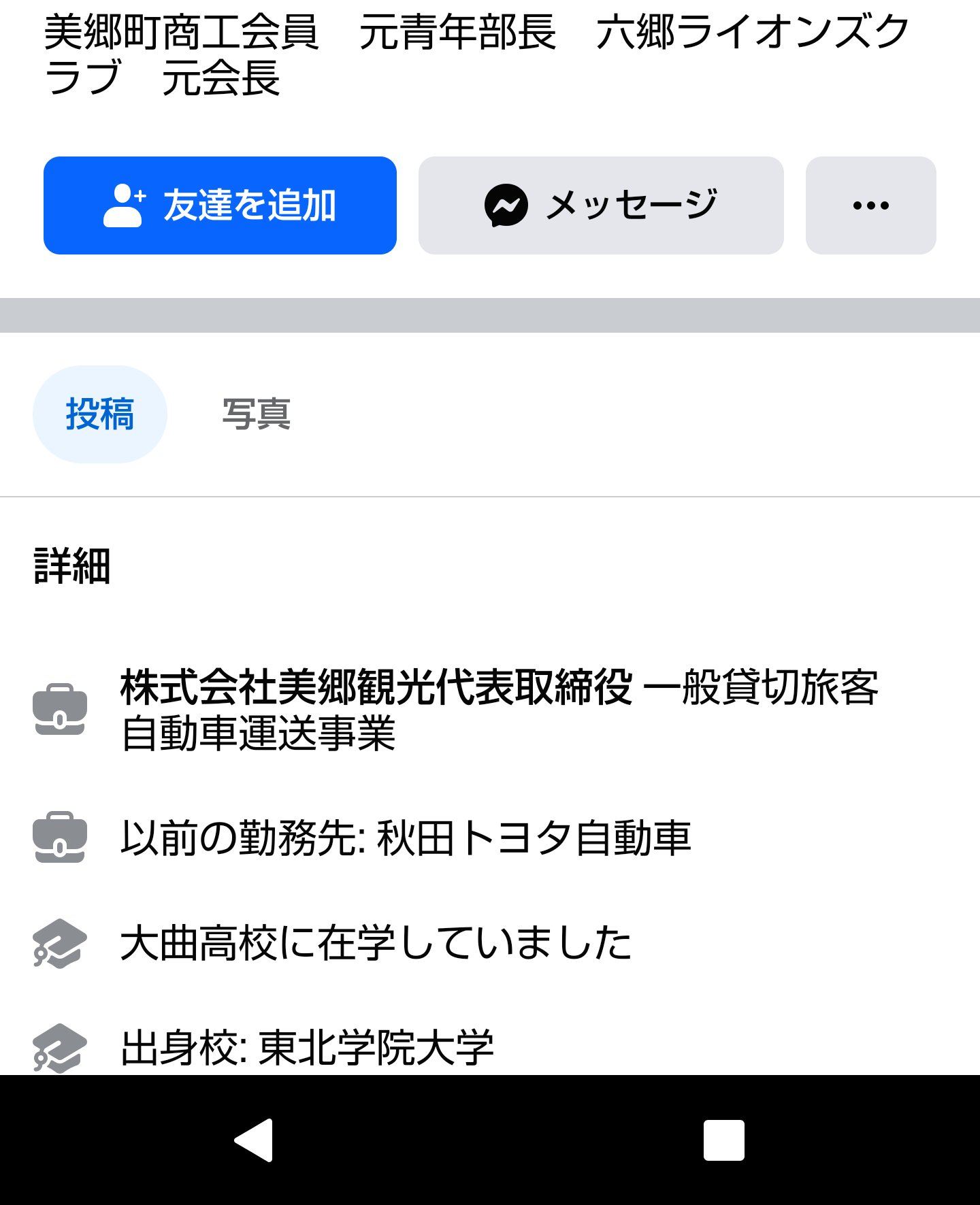Open the three-dot more options button
Screen dimensions: 980x1205
pyautogui.click(x=870, y=205)
